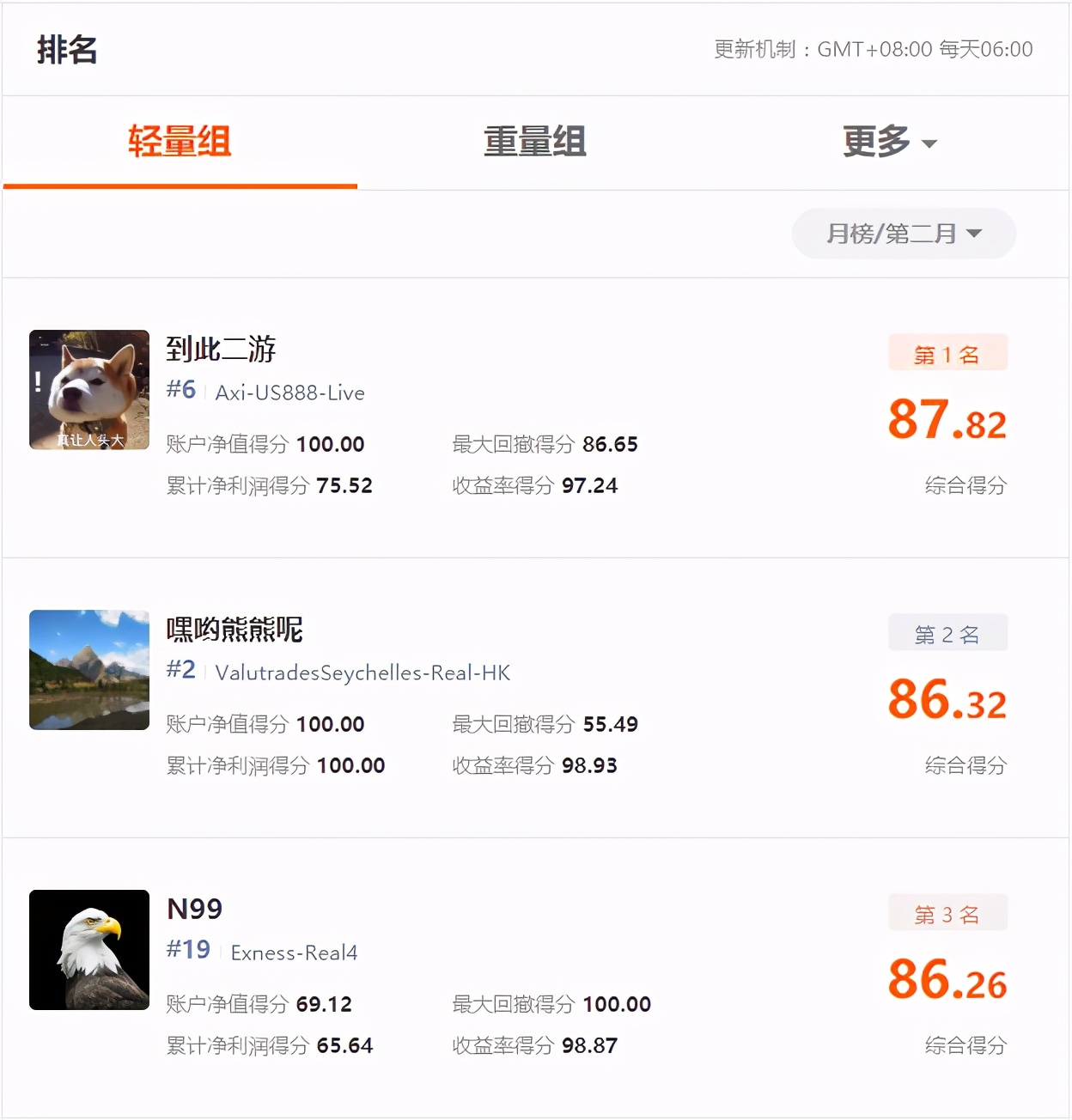Select the #19 account number label
The height and width of the screenshot is (1120, 1072).
click(x=189, y=950)
